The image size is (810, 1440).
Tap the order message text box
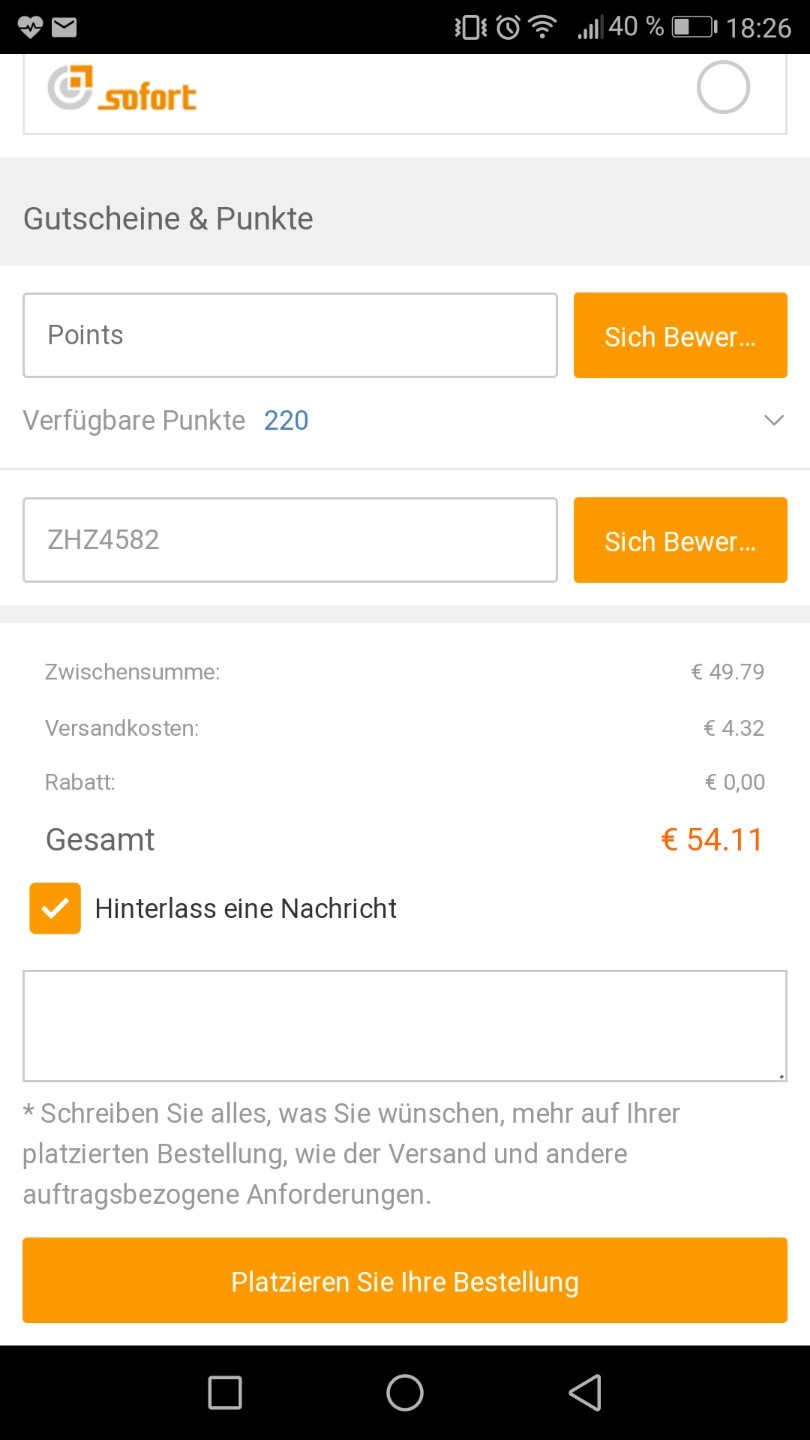coord(405,1025)
